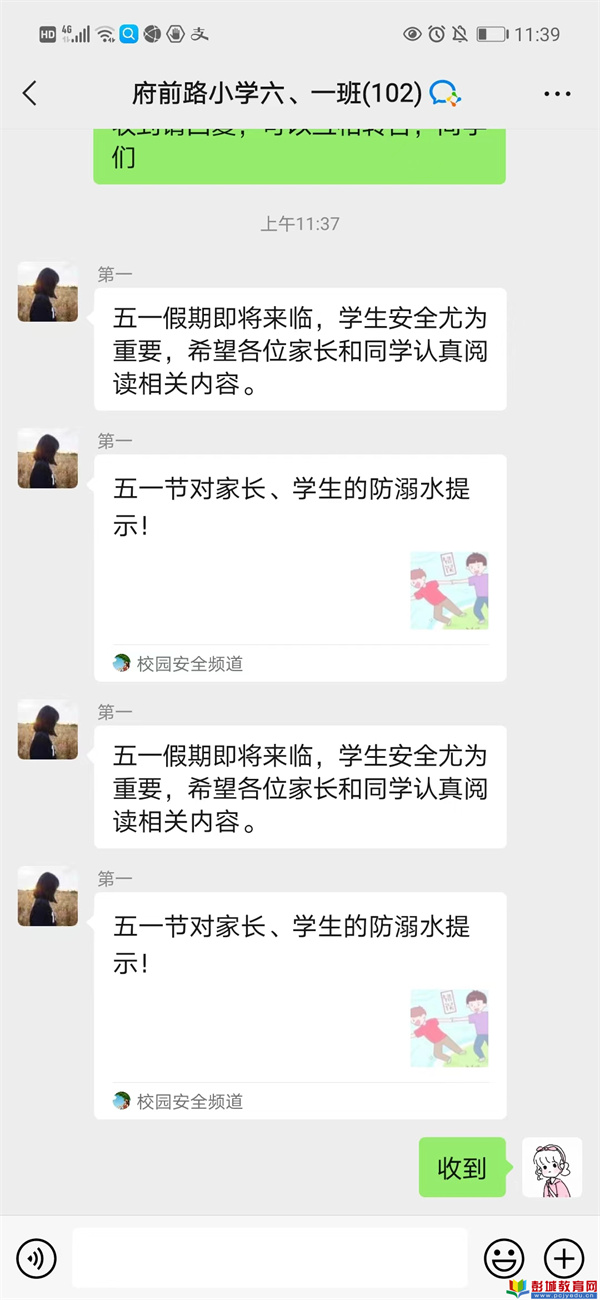Switch to voice message input
This screenshot has width=600, height=1300.
pos(36,1257)
